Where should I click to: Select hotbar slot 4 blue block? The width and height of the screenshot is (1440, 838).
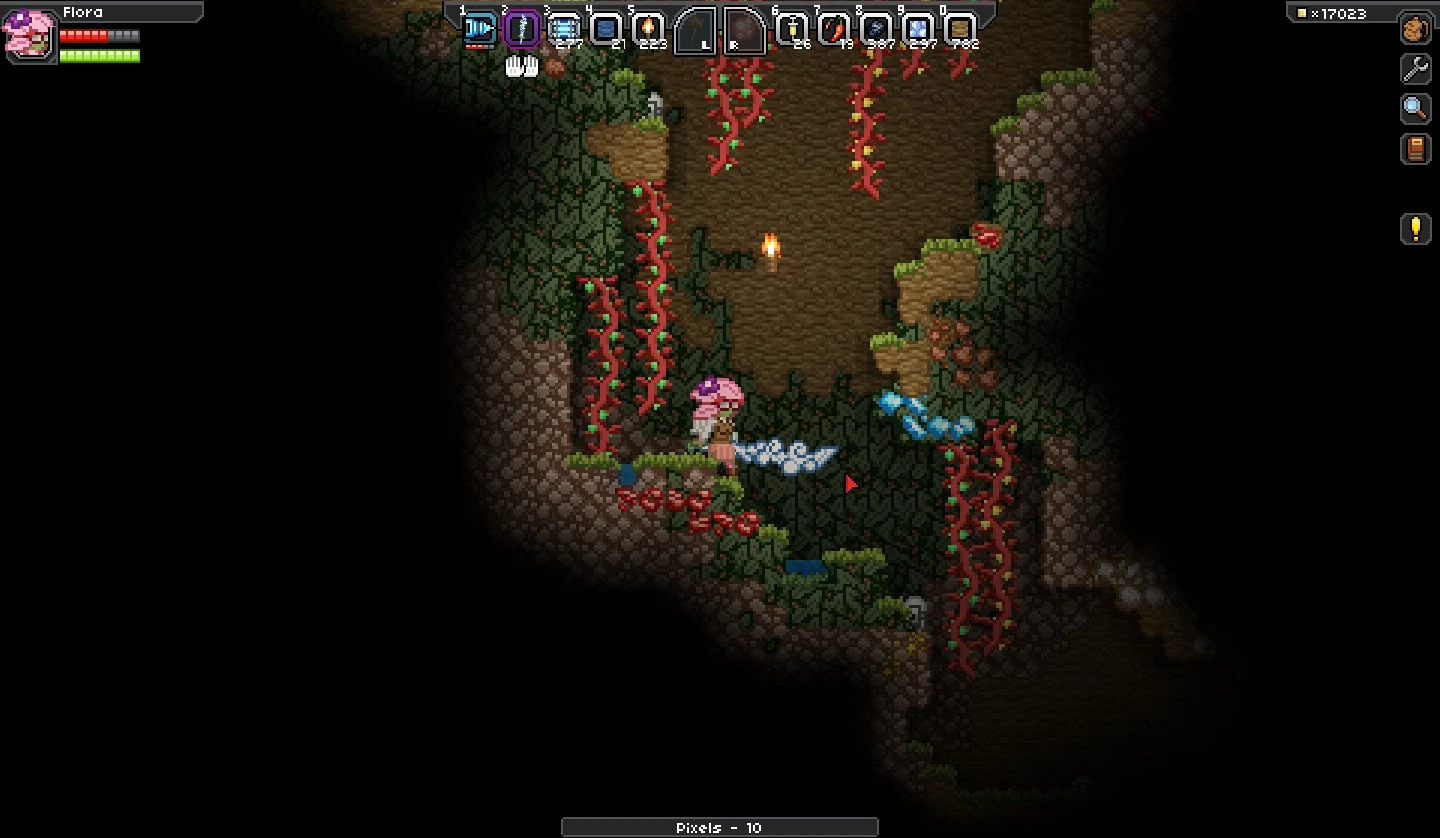605,30
